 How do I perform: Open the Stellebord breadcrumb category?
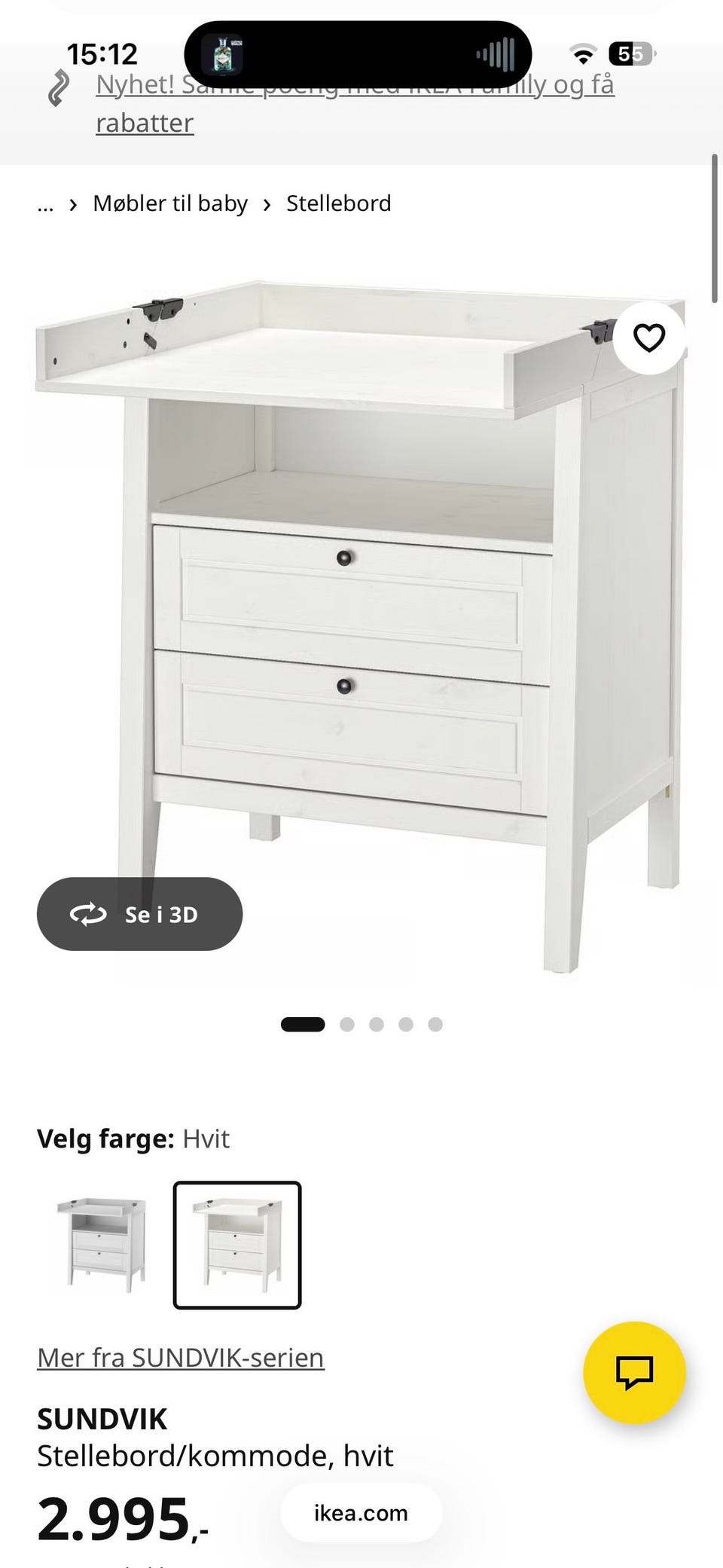(x=338, y=203)
